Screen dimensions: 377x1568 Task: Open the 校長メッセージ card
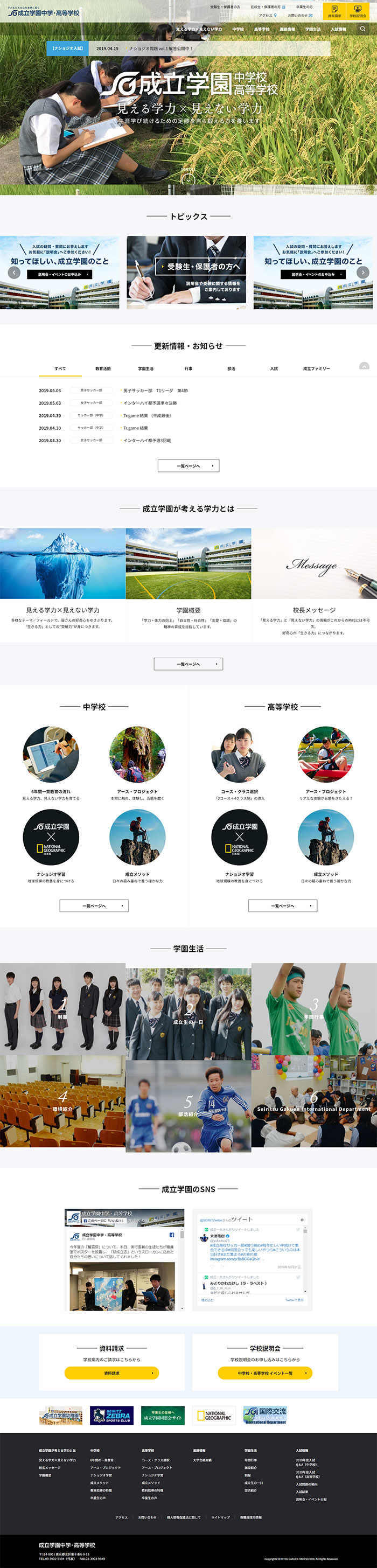click(315, 583)
